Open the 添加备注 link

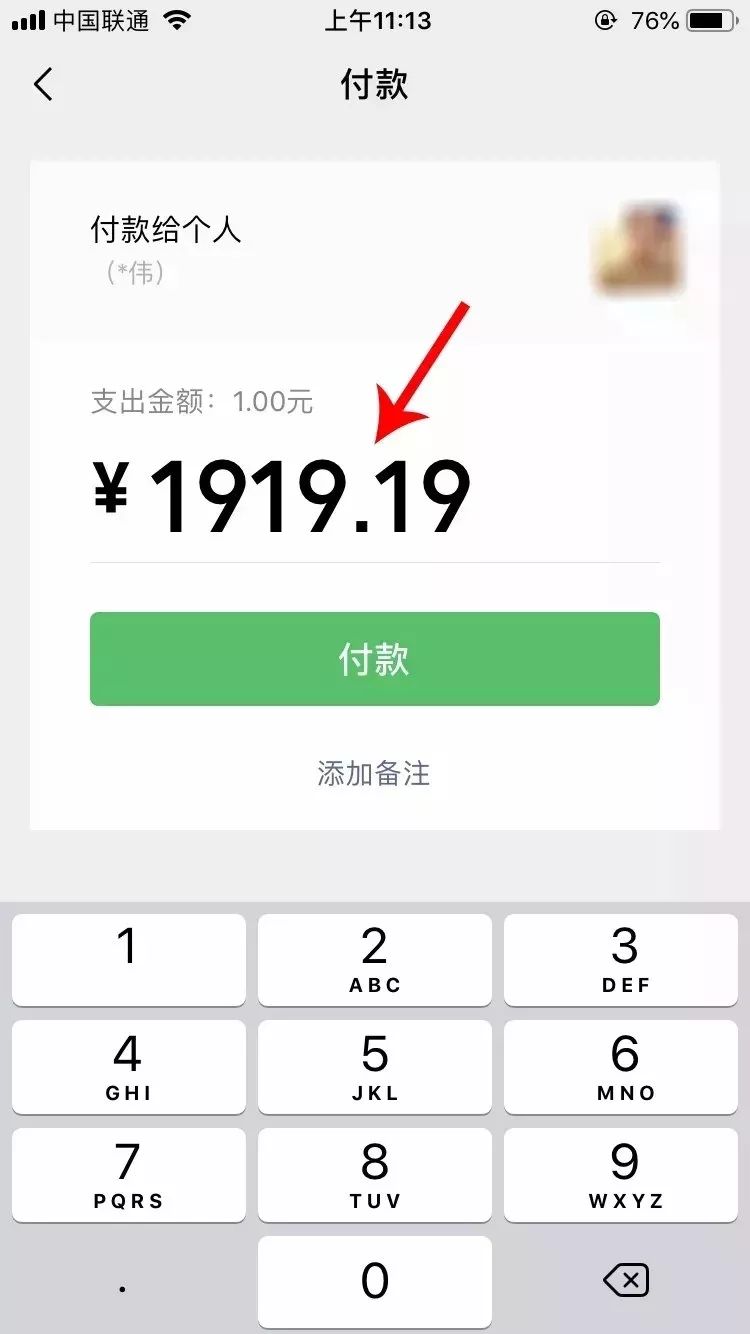(x=374, y=773)
